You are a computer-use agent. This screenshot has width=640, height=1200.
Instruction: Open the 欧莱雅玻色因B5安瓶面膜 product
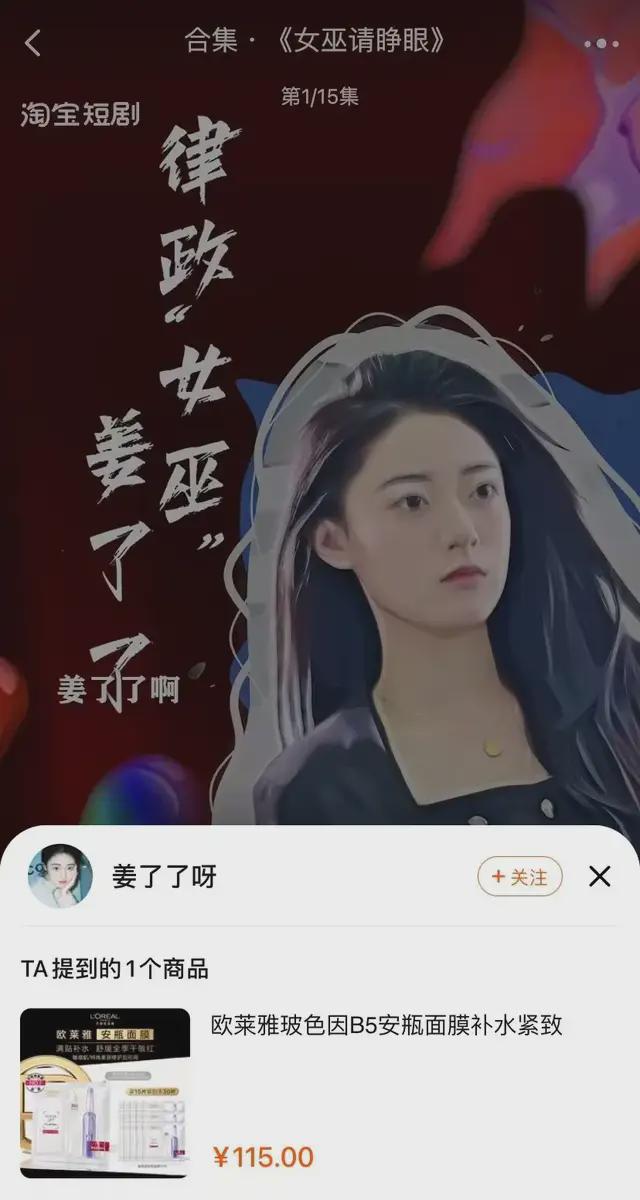pyautogui.click(x=386, y=1026)
